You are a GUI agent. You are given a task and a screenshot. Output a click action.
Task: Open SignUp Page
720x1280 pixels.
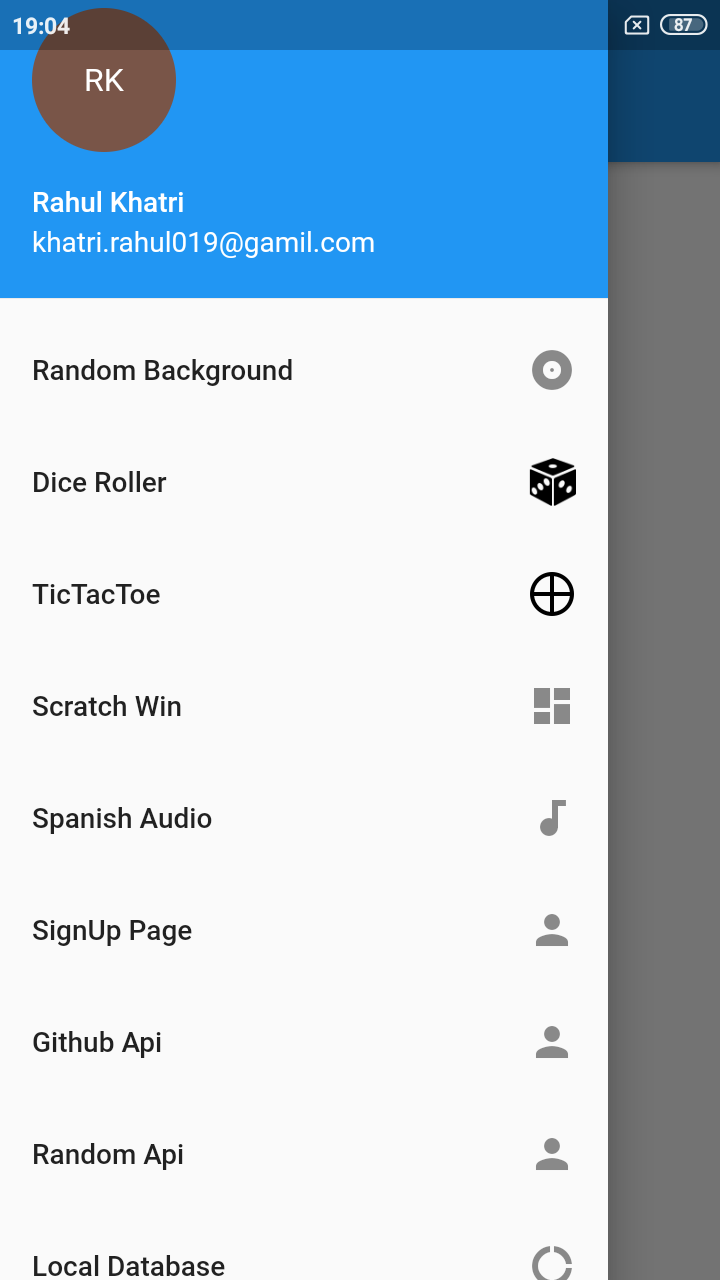click(304, 930)
